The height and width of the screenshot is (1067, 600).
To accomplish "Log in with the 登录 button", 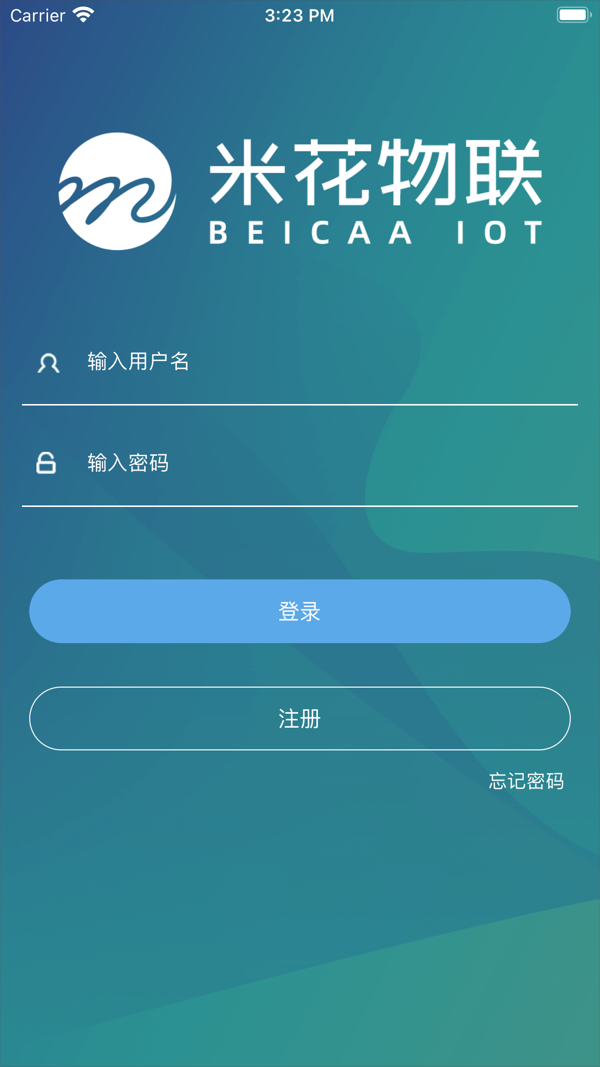I will [x=299, y=611].
